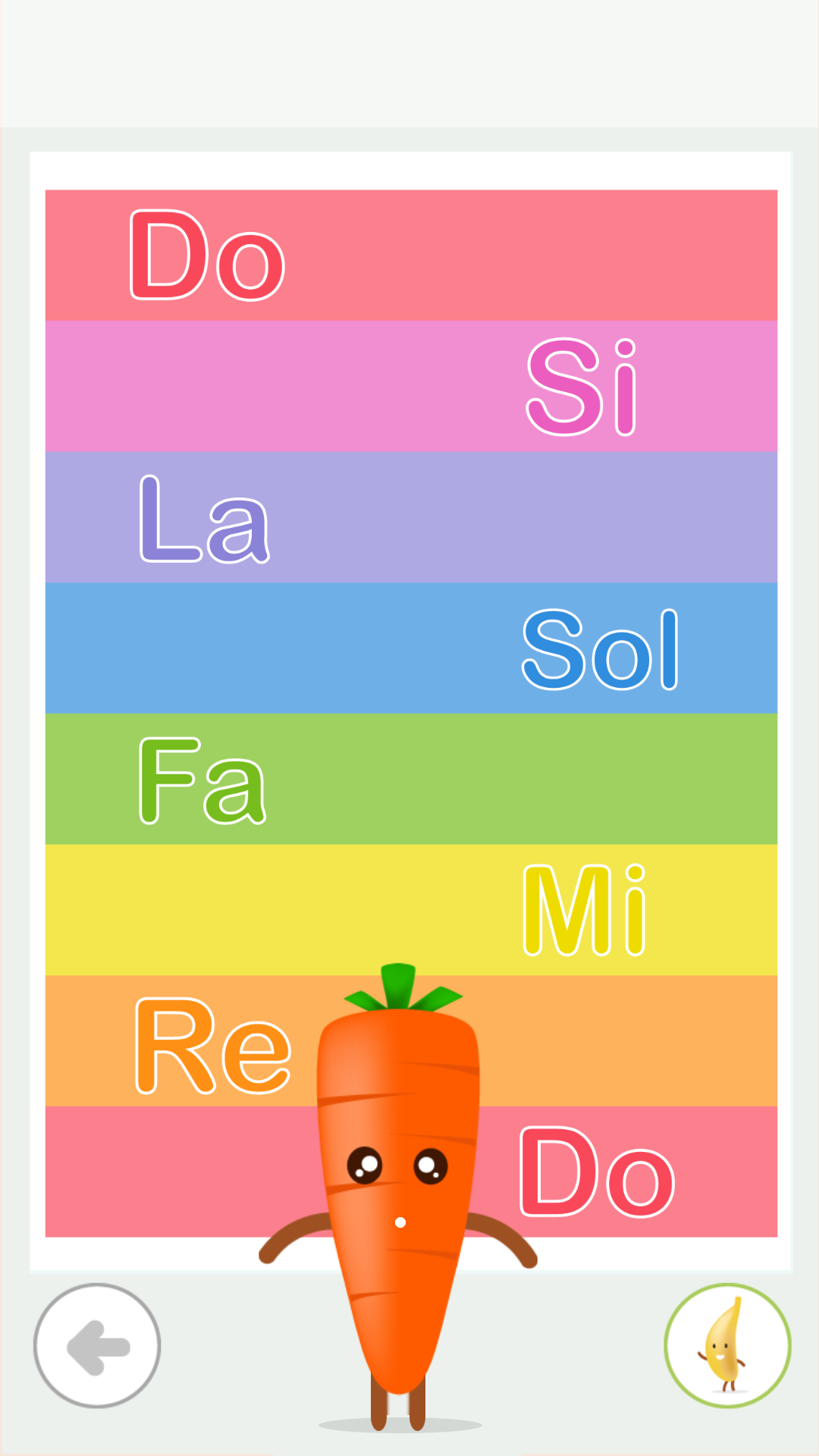Viewport: 819px width, 1456px height.
Task: Play the red Do note at top
Action: point(411,255)
